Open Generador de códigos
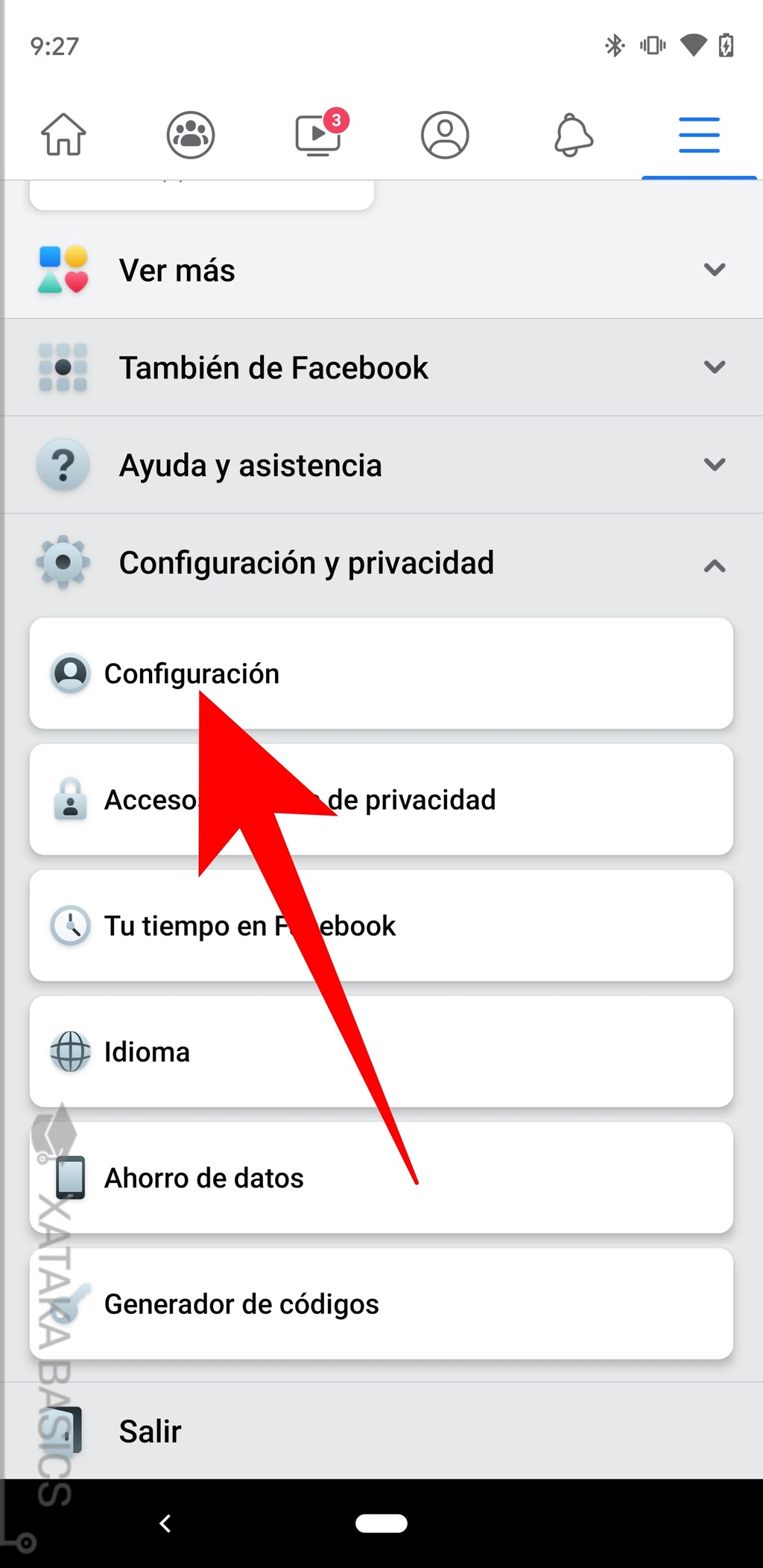The image size is (763, 1568). pos(381,1304)
